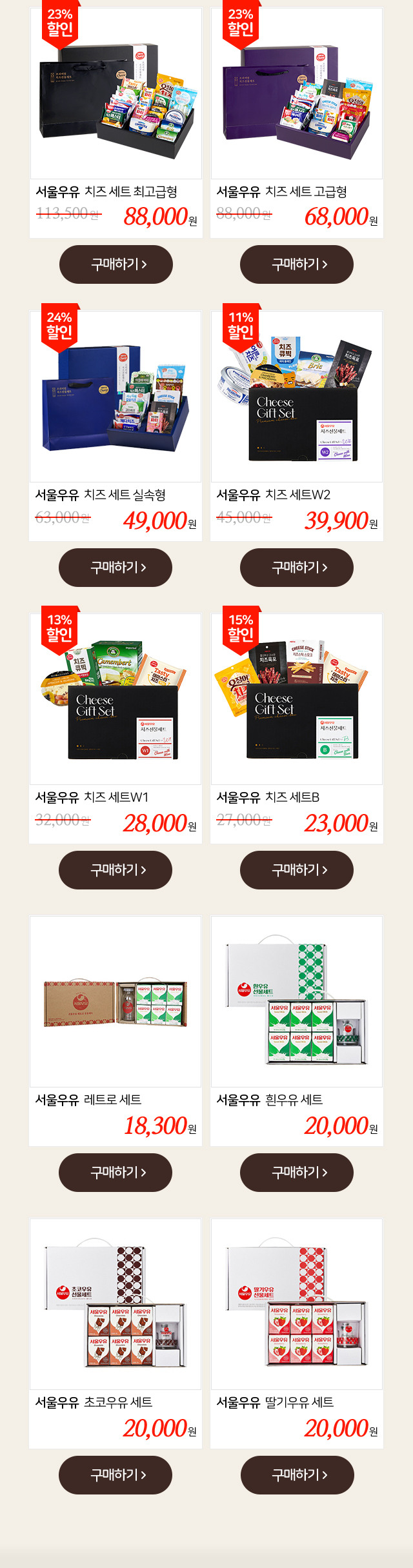The height and width of the screenshot is (1568, 413).
Task: Purchase the 치즈 세트W1 gift set
Action: pos(116,870)
